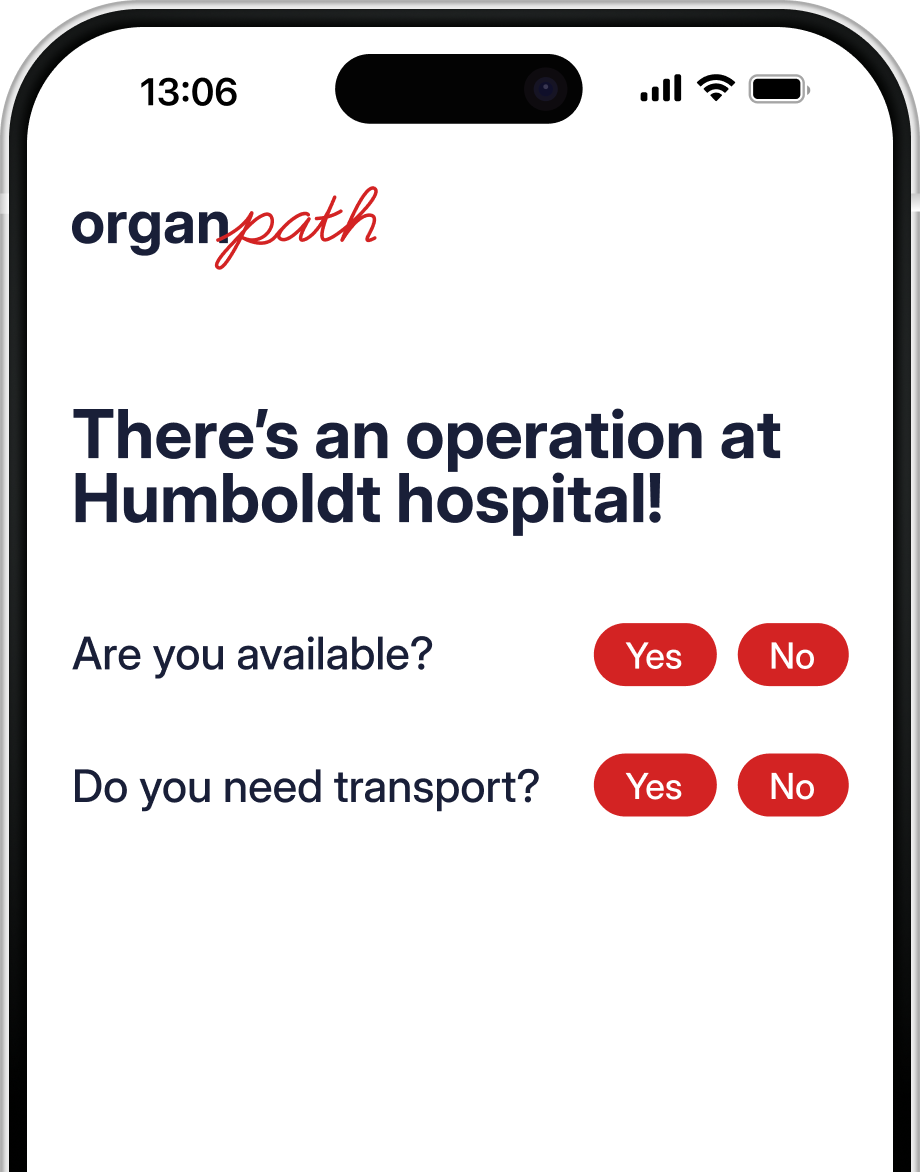This screenshot has width=920, height=1172.
Task: Tap the dark navy 'organ' wordmark
Action: 150,228
